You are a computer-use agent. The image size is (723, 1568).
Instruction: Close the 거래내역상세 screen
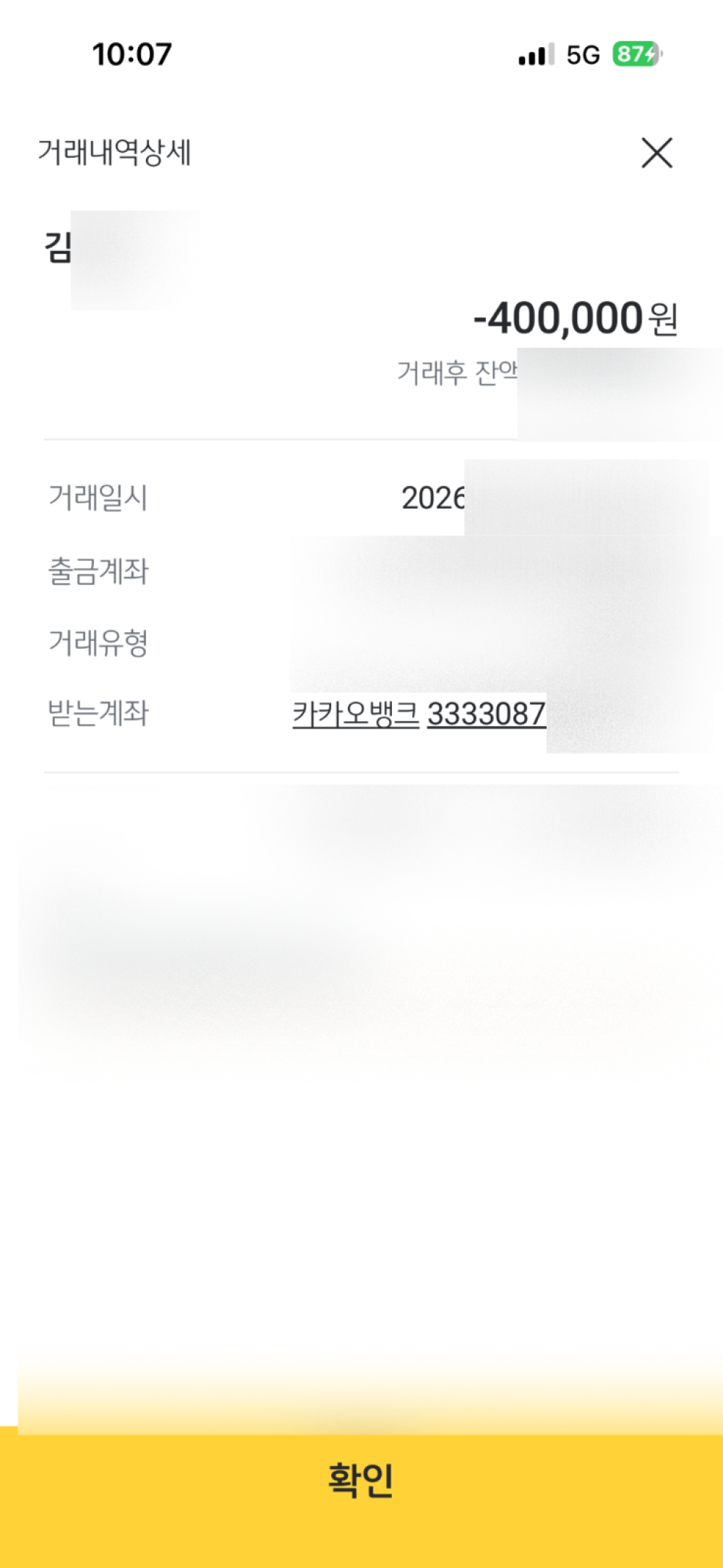coord(656,153)
